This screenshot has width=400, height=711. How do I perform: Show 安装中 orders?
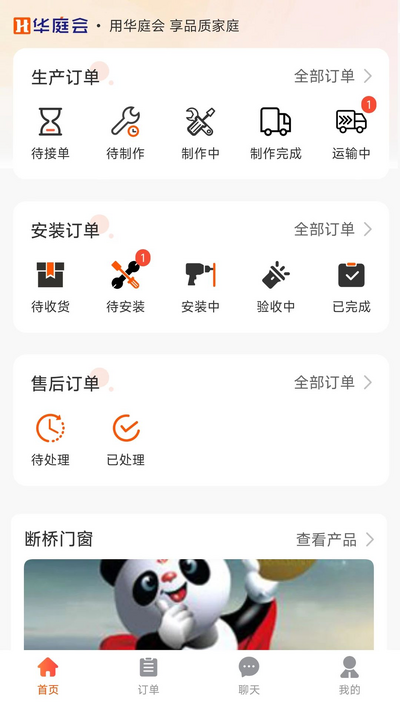point(200,287)
